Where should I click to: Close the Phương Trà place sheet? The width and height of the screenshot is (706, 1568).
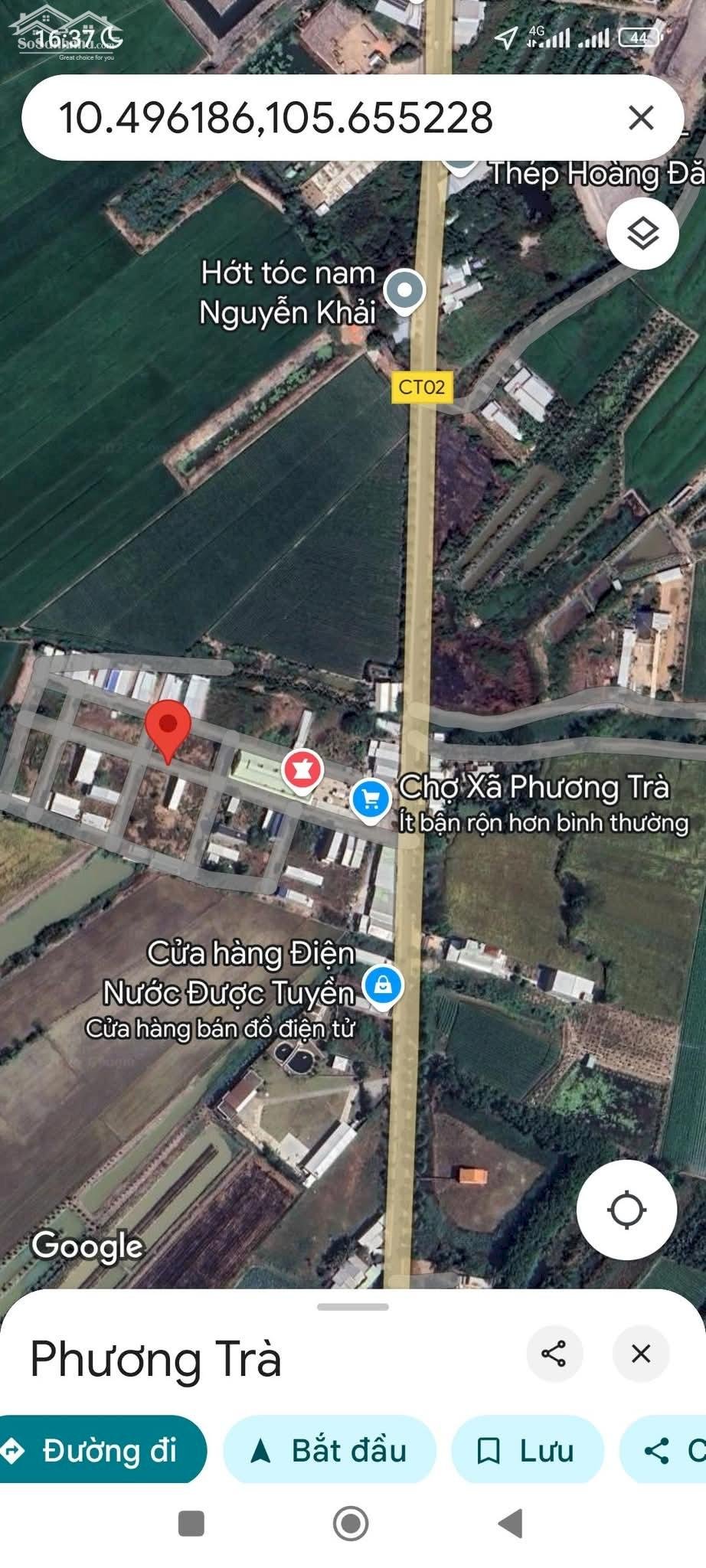pos(641,1353)
